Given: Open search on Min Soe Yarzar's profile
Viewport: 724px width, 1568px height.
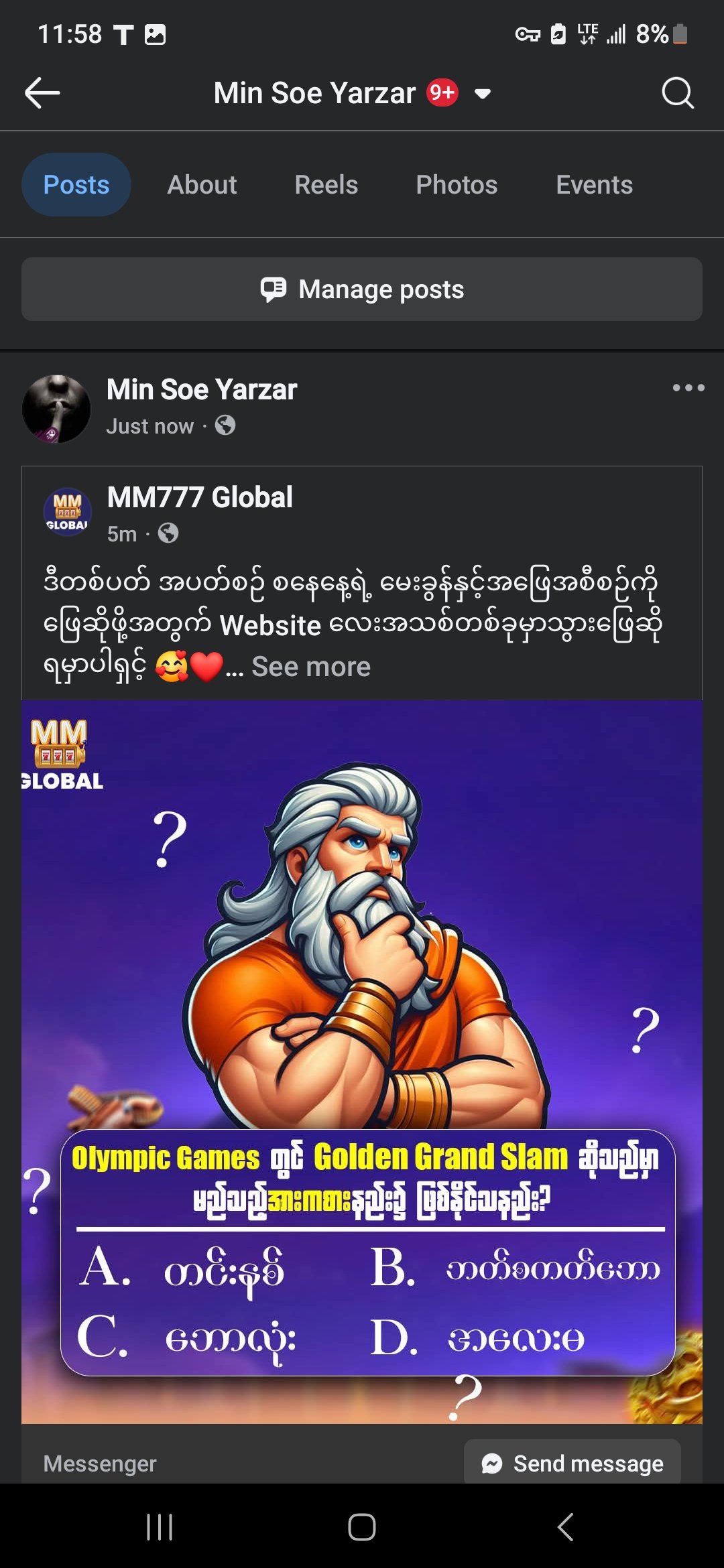Looking at the screenshot, I should point(677,93).
